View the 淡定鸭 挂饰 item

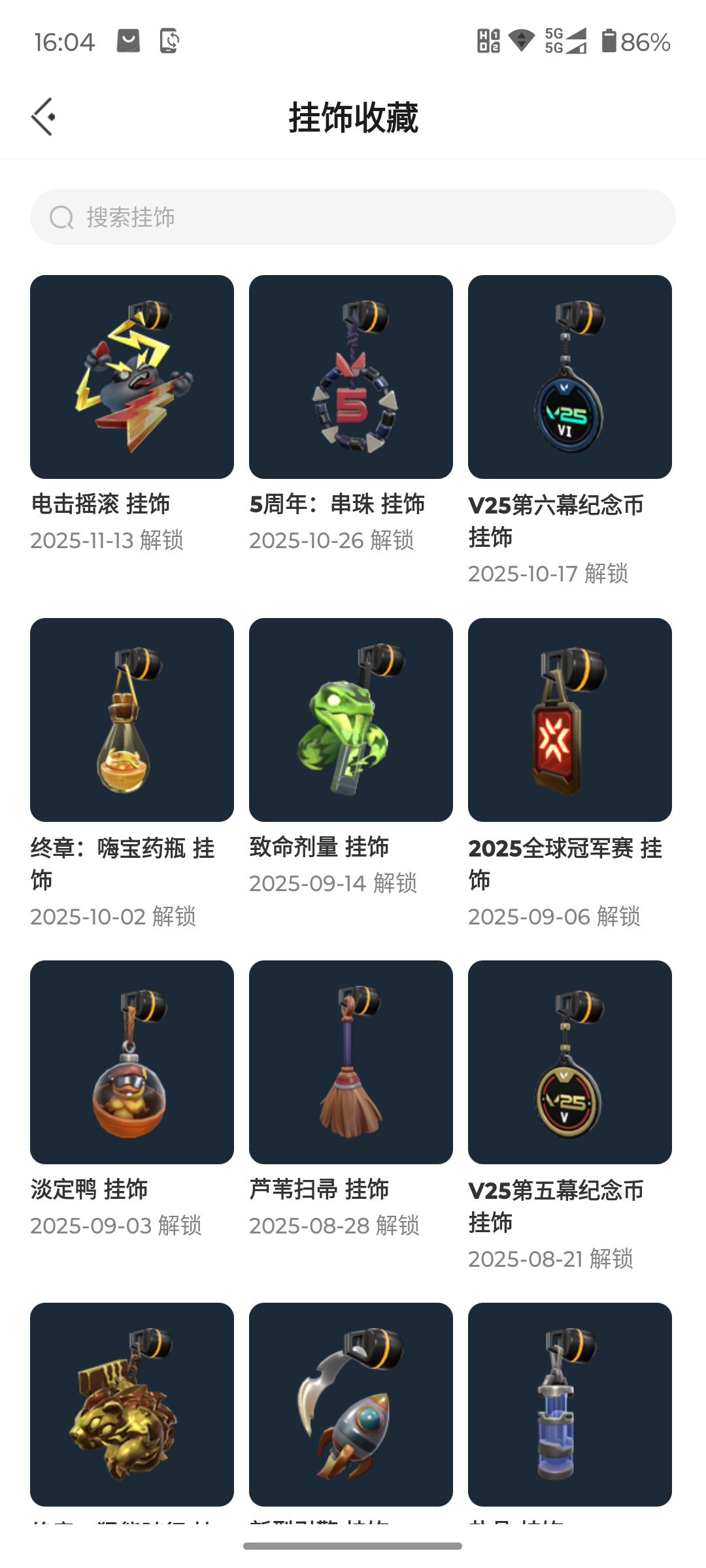click(x=132, y=1062)
